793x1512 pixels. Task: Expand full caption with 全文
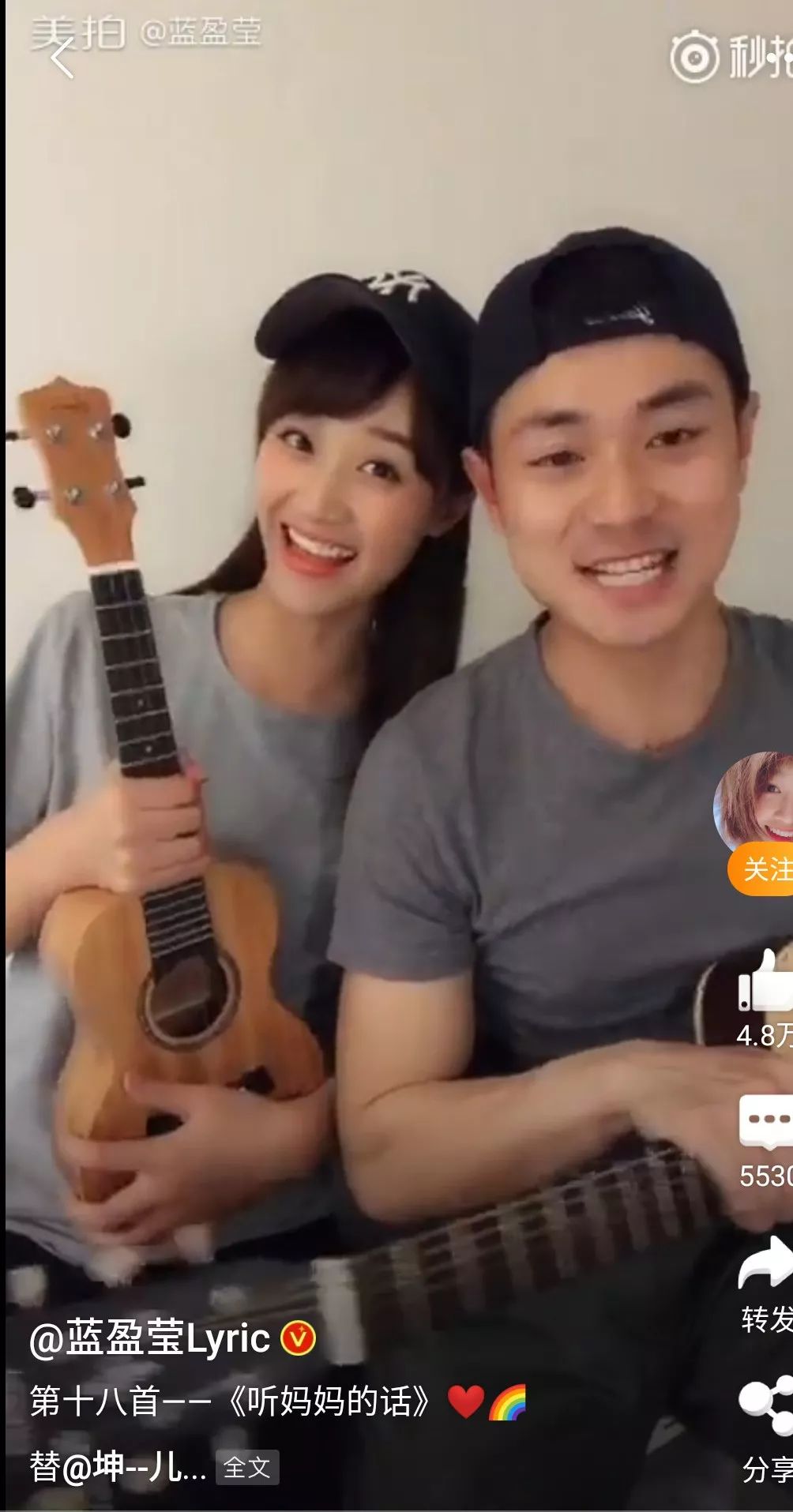247,1467
